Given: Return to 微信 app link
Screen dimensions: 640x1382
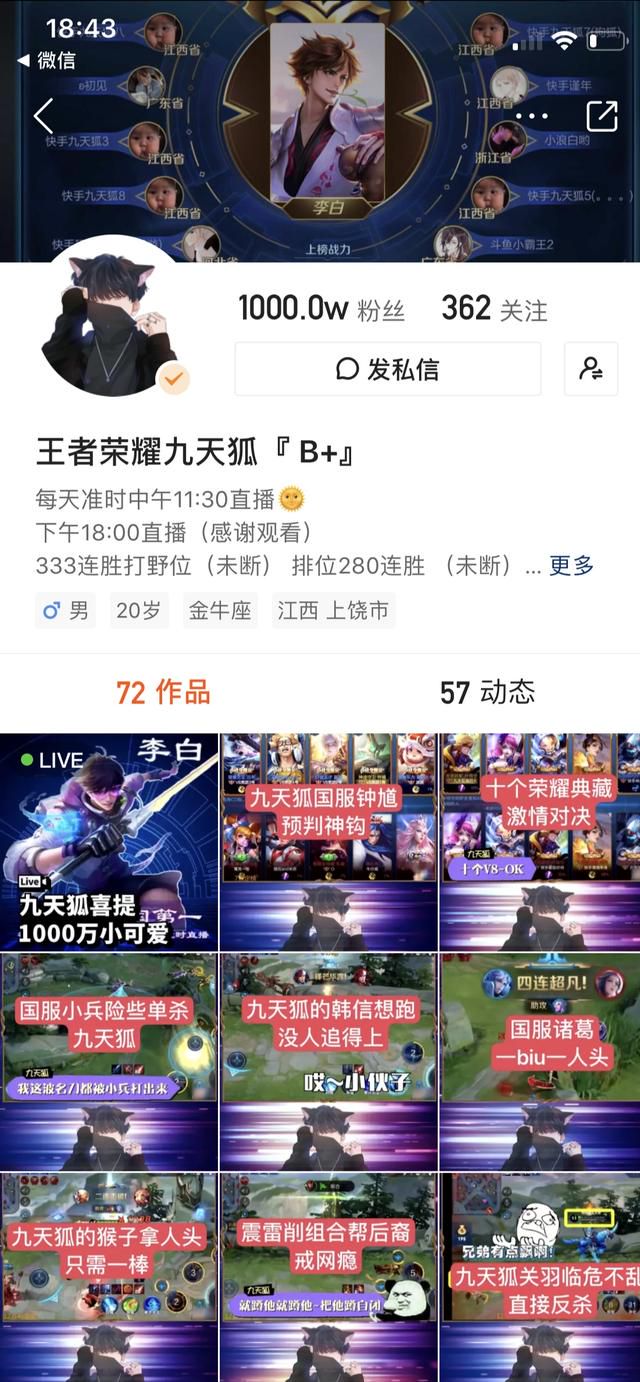Looking at the screenshot, I should click(x=46, y=60).
